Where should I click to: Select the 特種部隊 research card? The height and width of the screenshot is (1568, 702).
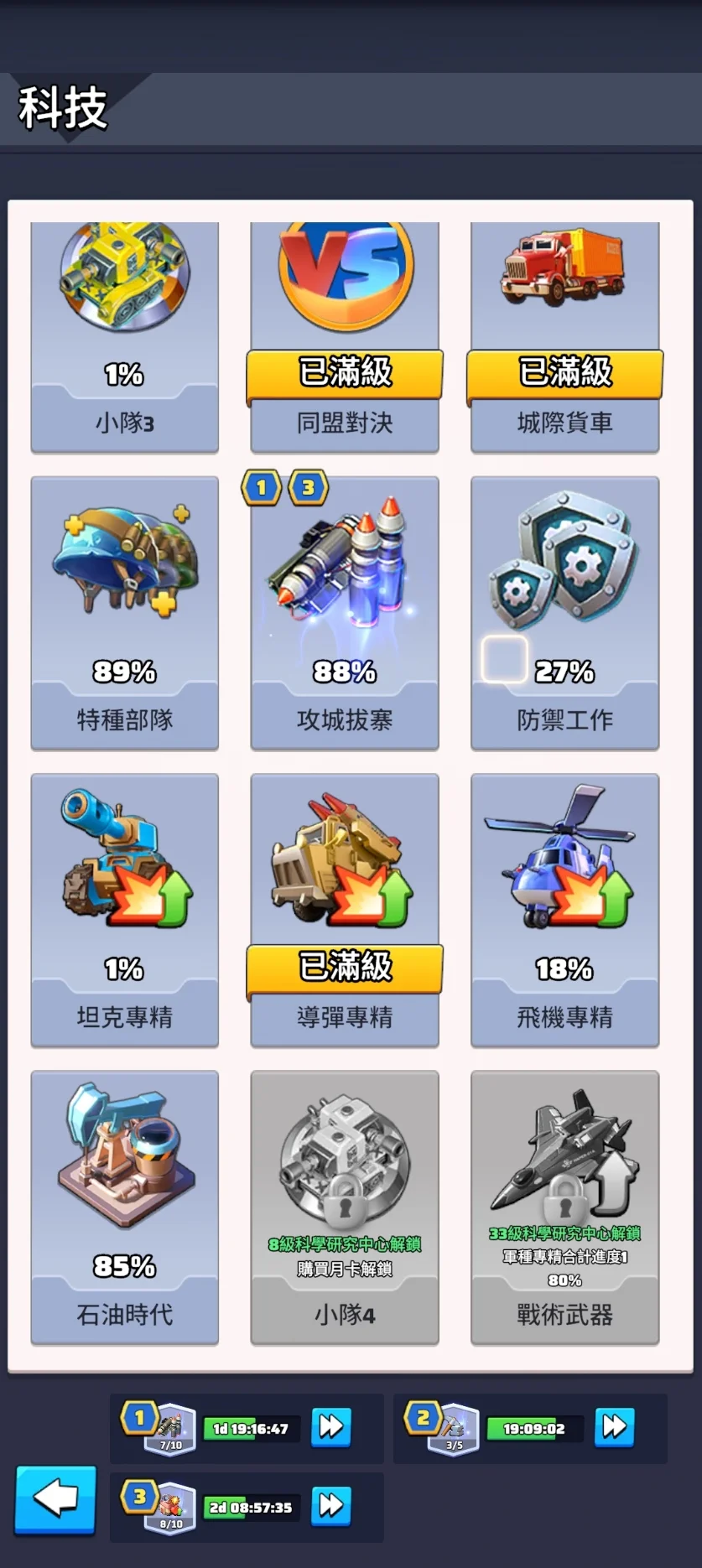pos(124,612)
